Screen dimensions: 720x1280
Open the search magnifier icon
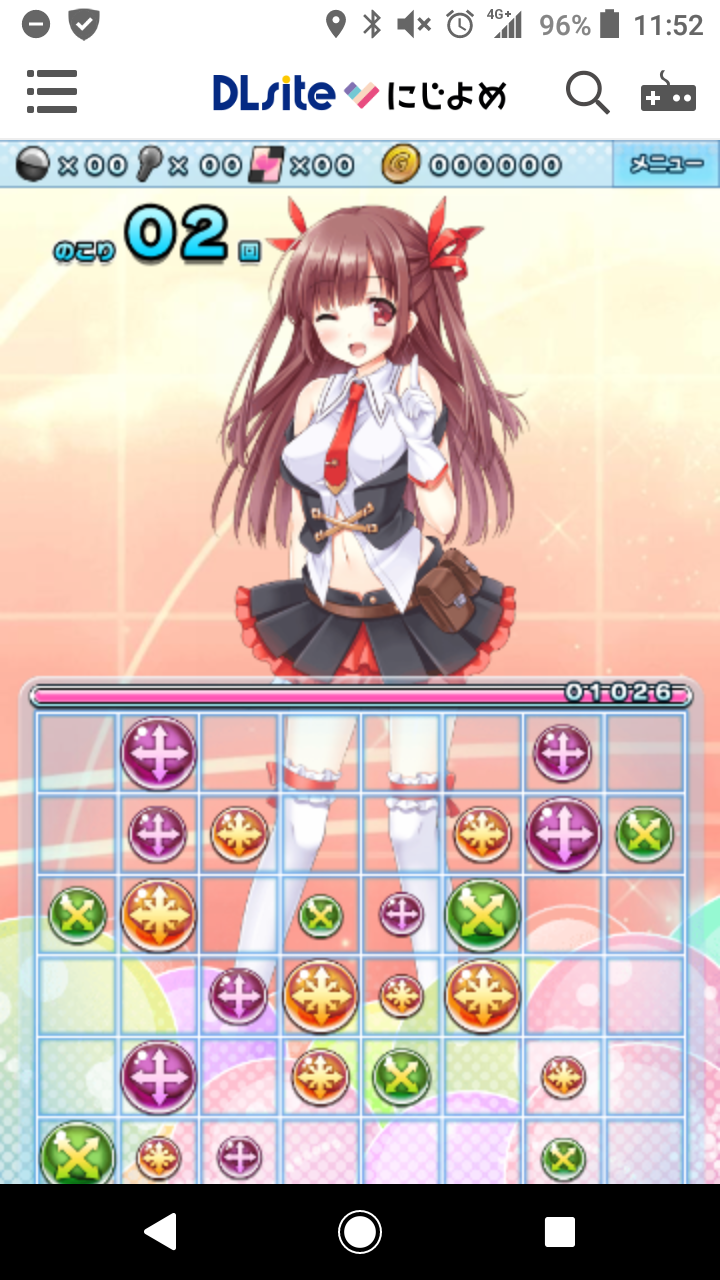(587, 93)
